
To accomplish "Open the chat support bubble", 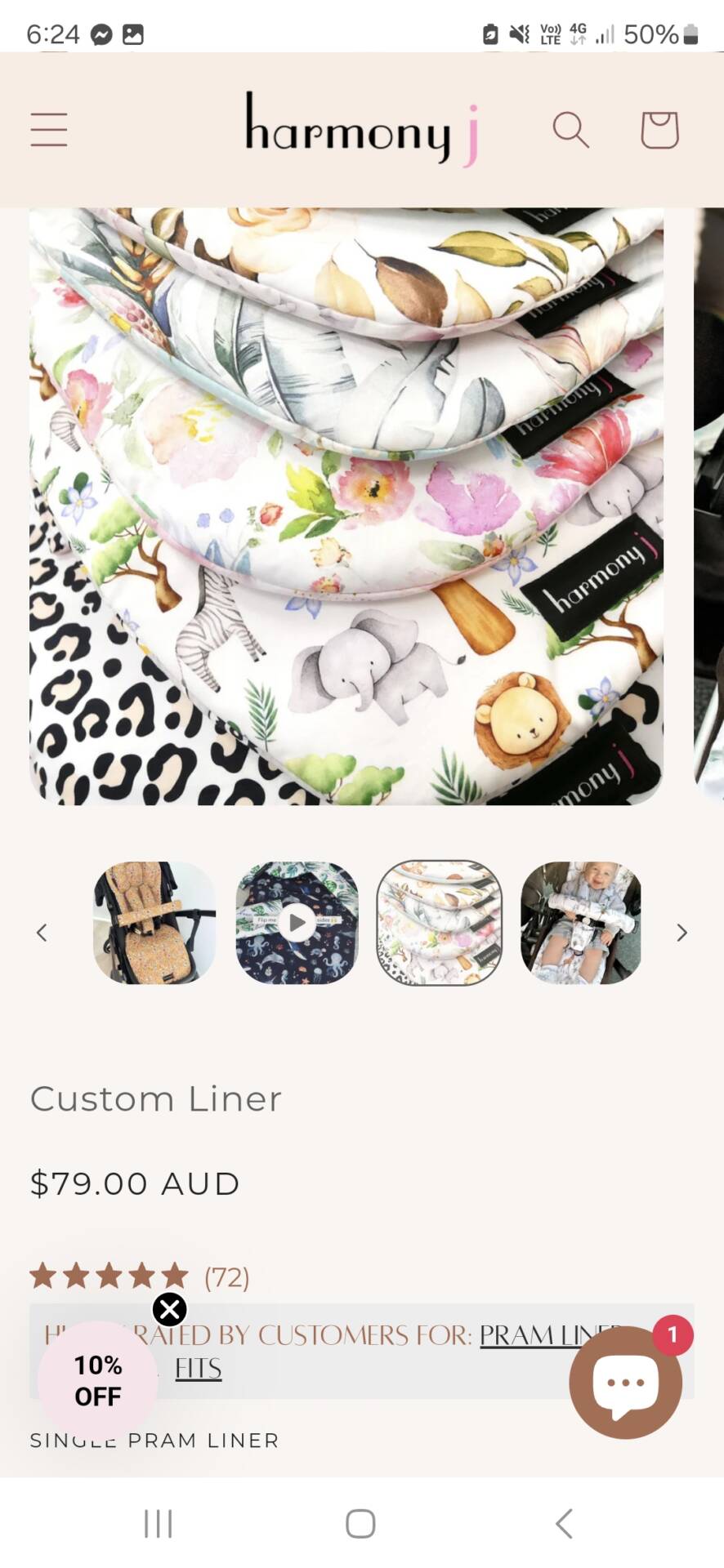I will pos(625,1383).
